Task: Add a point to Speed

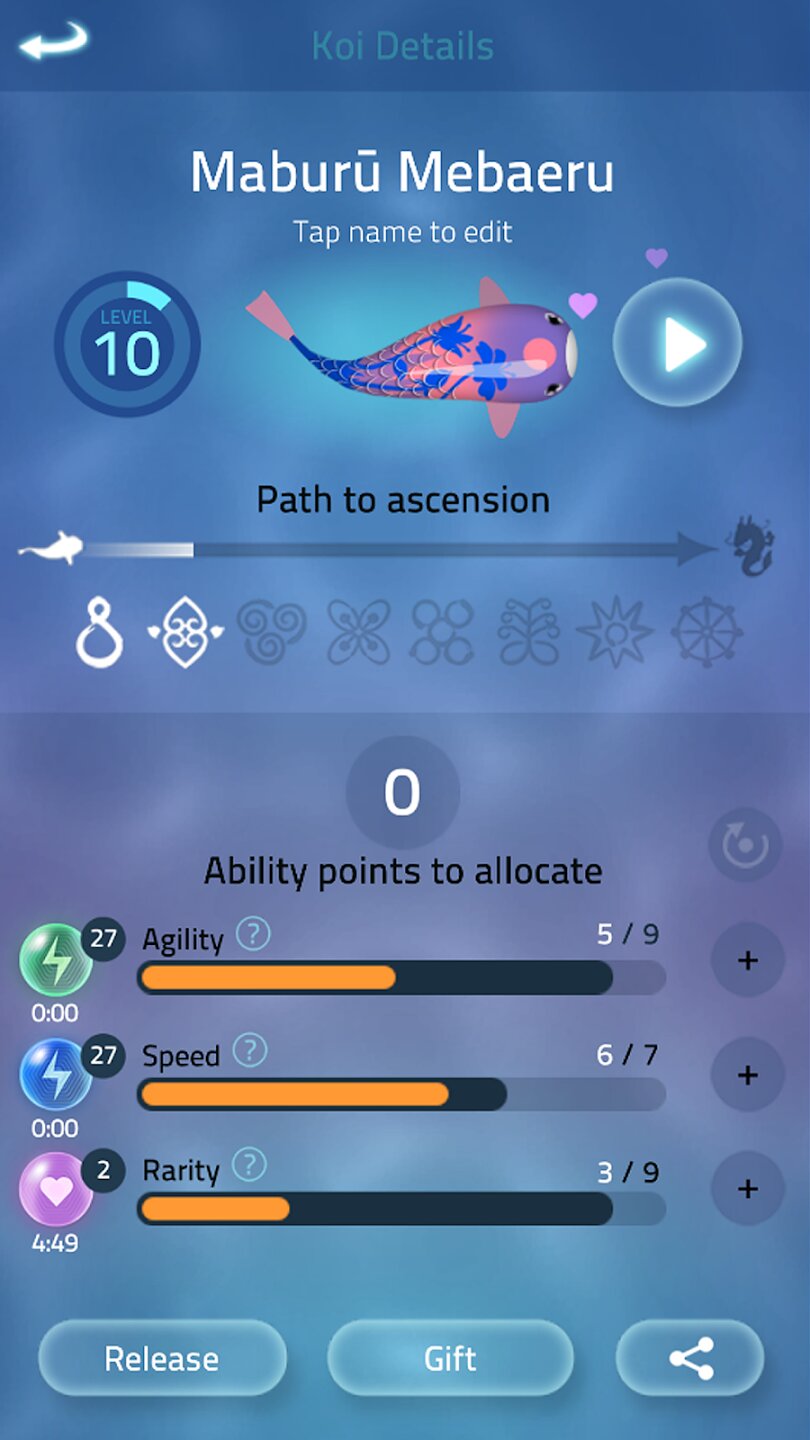Action: 747,1075
